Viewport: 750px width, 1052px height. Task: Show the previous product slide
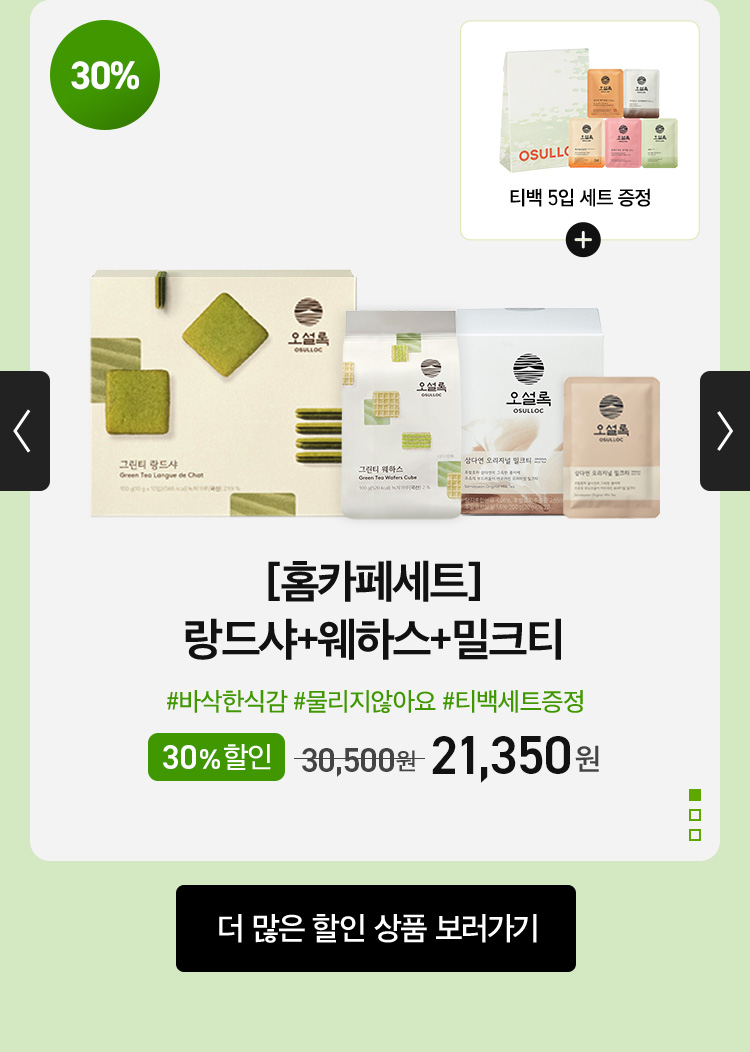tap(24, 431)
